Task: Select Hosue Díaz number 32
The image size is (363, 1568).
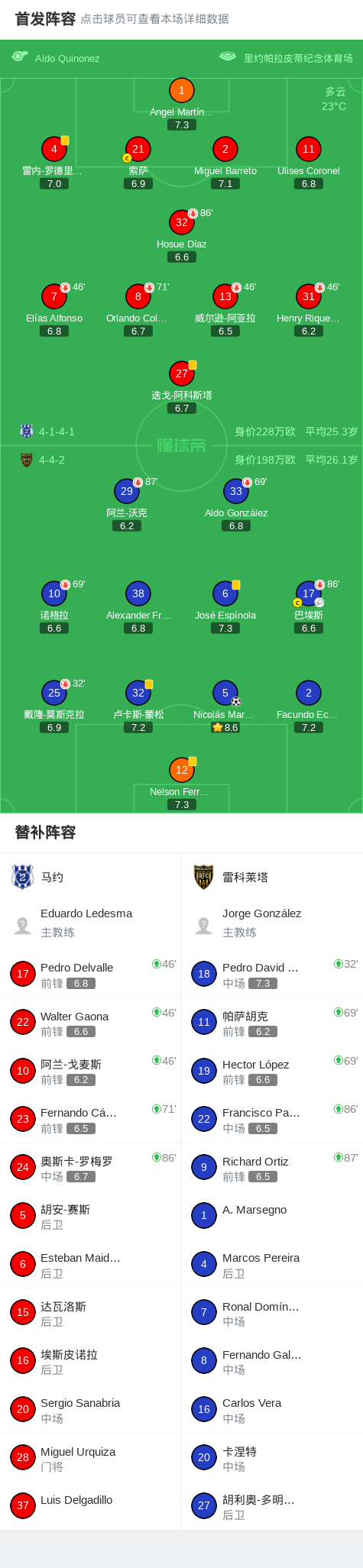Action: pos(181,223)
